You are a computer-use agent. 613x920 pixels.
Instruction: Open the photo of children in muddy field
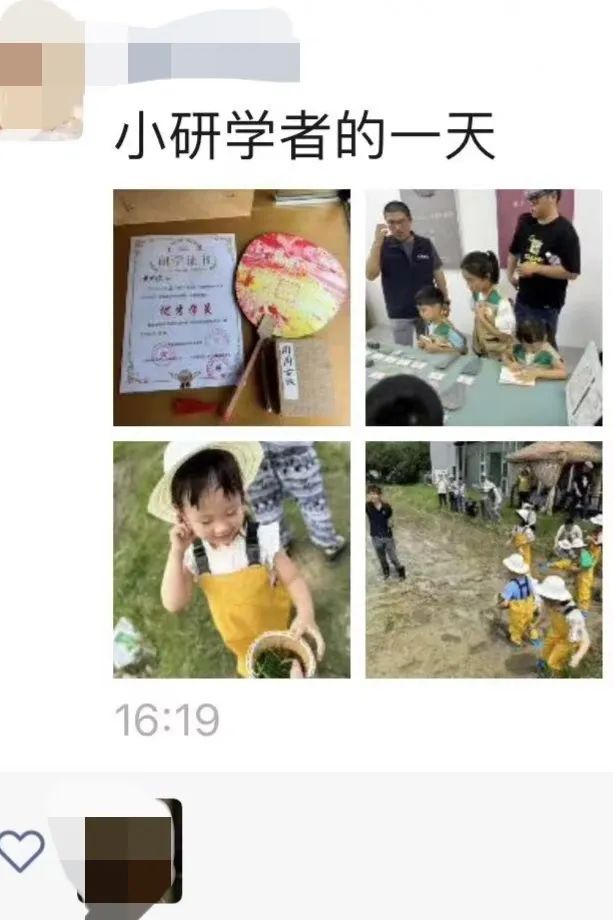tap(483, 560)
